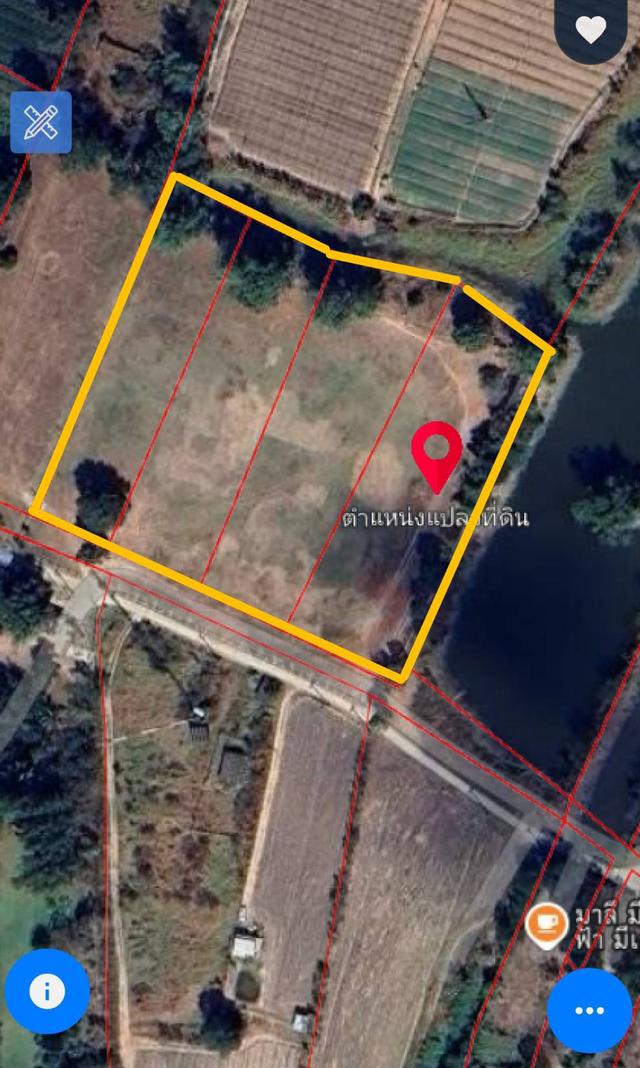The image size is (640, 1068).
Task: Tap the red land plot location pin
Action: pos(437,455)
